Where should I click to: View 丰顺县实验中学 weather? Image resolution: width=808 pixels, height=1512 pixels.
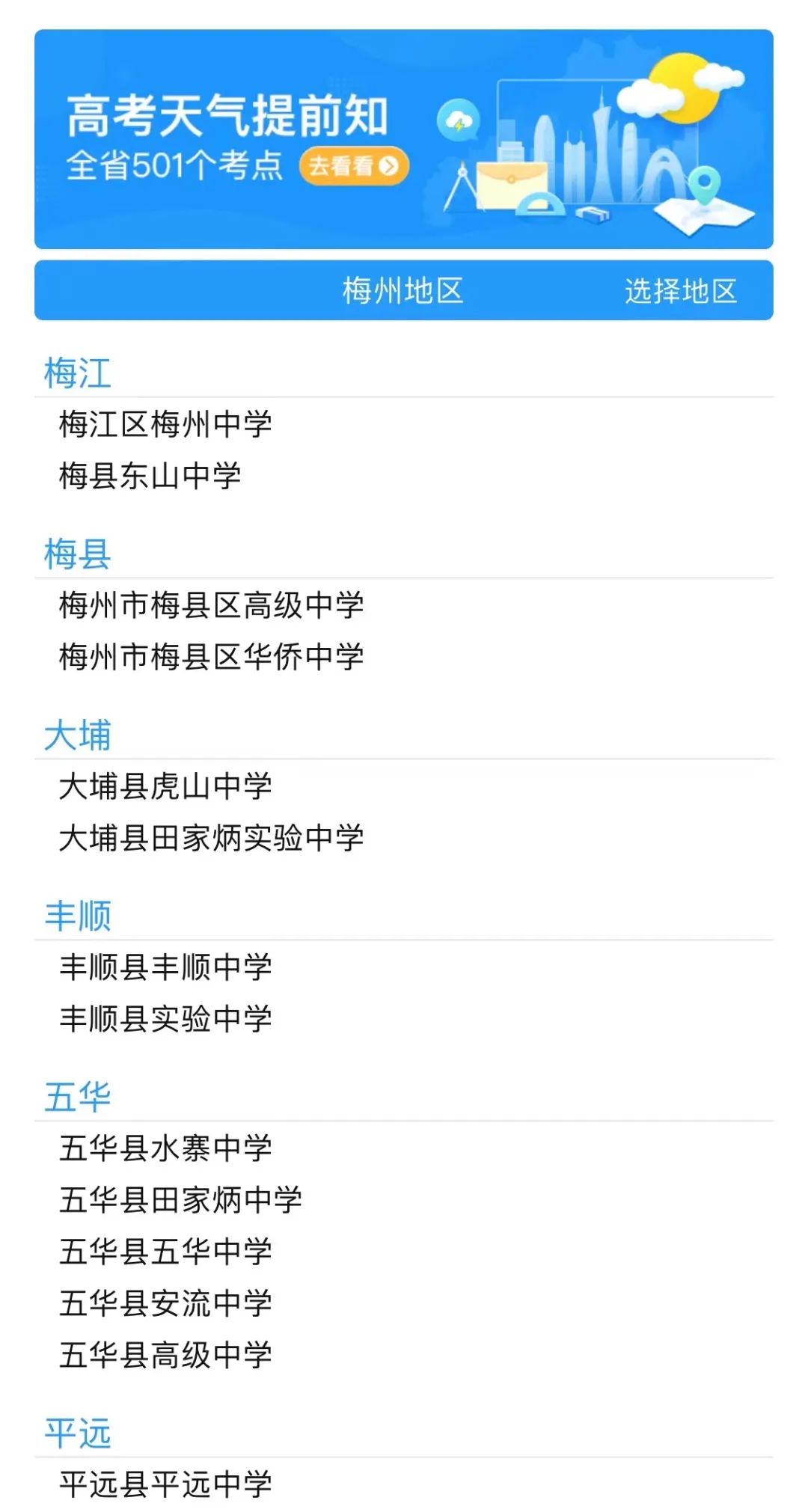[165, 1019]
